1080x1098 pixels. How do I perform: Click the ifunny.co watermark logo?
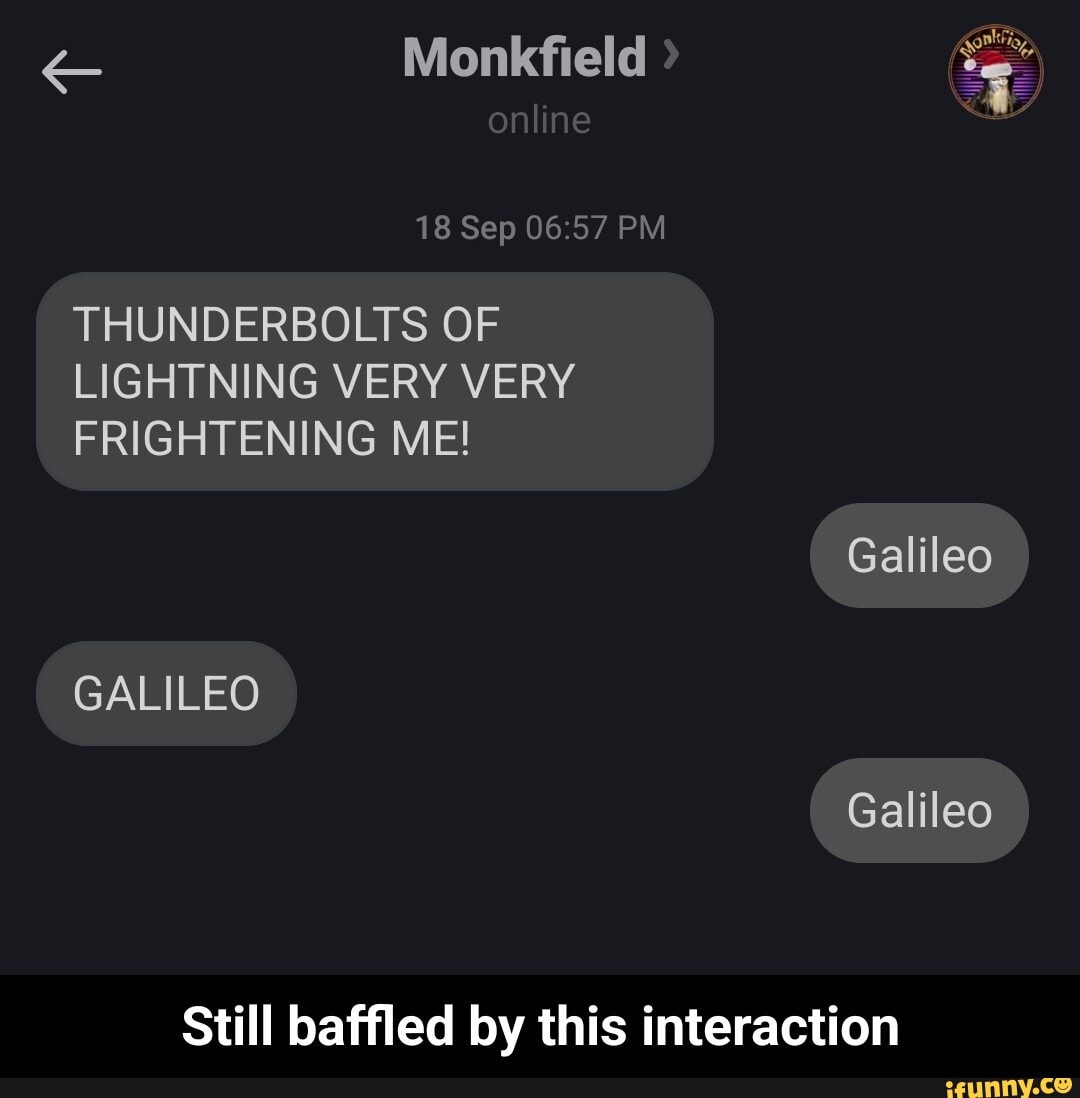(1010, 1085)
